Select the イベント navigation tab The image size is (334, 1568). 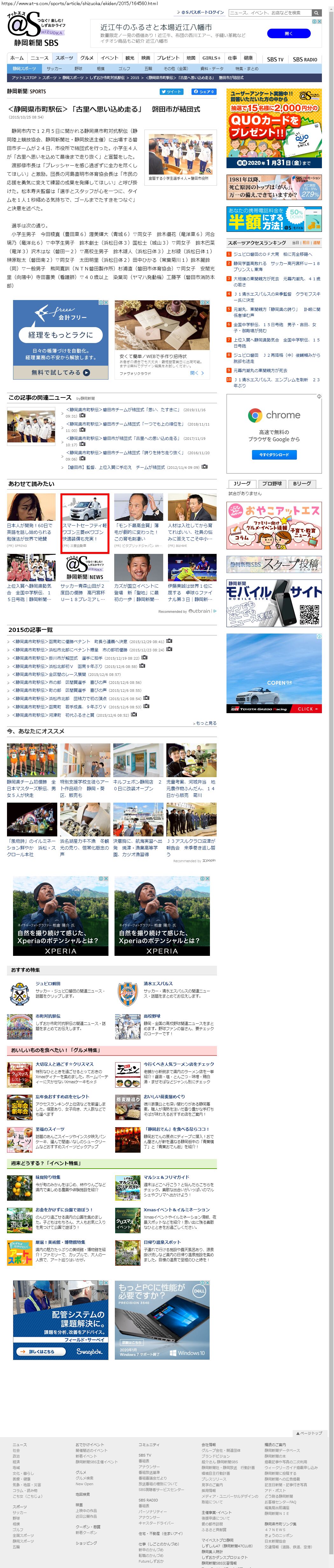point(109,58)
